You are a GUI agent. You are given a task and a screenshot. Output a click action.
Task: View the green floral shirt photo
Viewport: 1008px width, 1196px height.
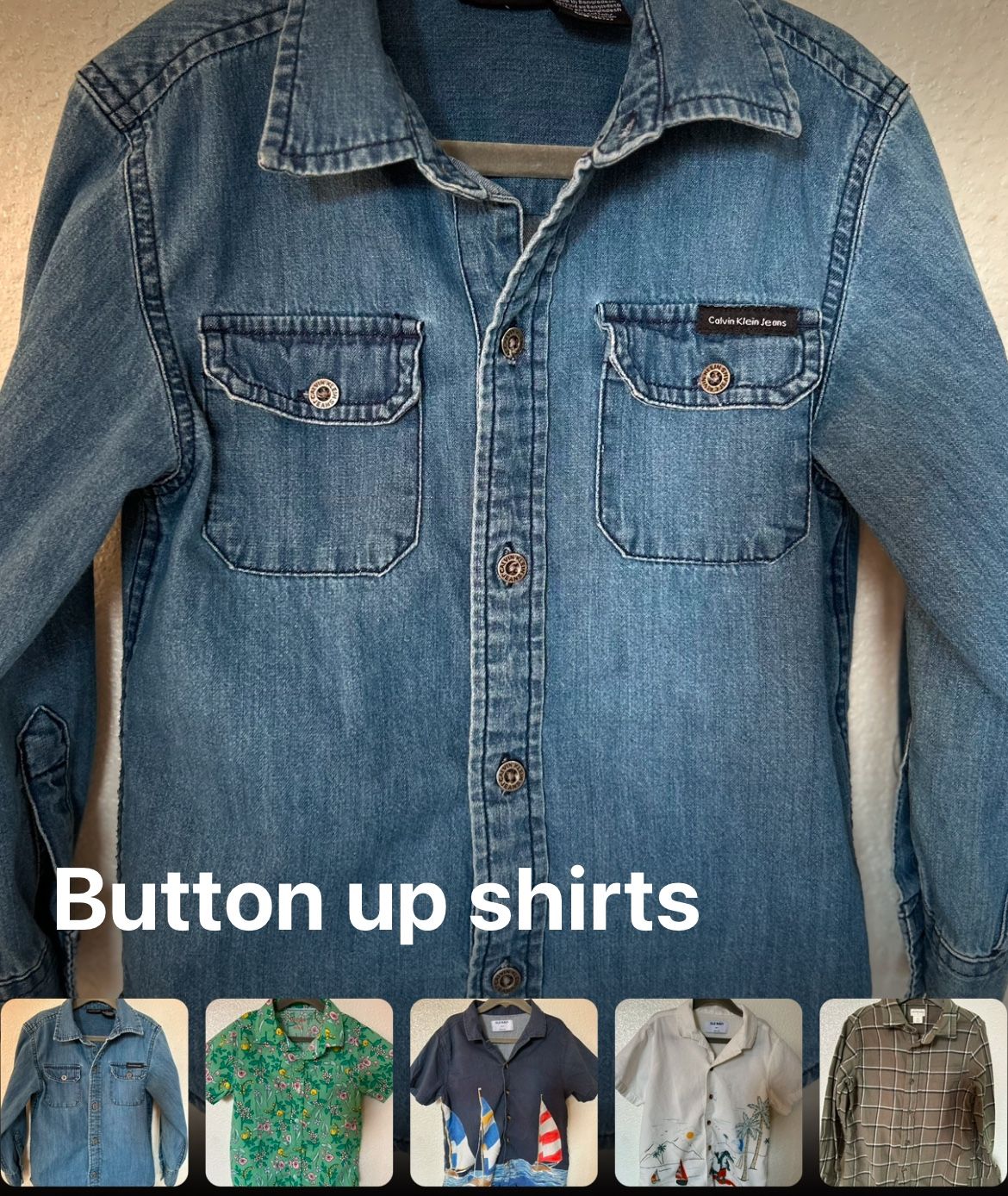(299, 1091)
